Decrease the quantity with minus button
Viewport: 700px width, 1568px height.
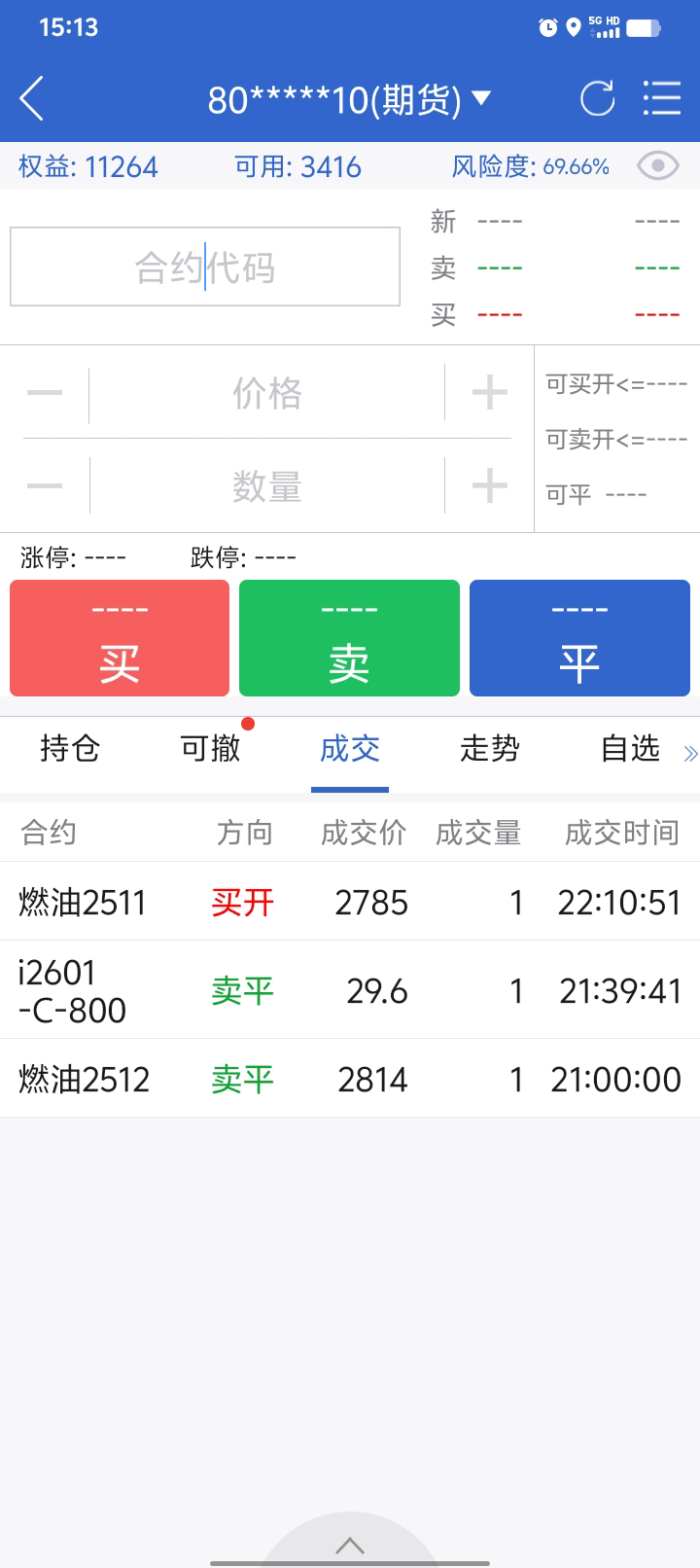(45, 486)
